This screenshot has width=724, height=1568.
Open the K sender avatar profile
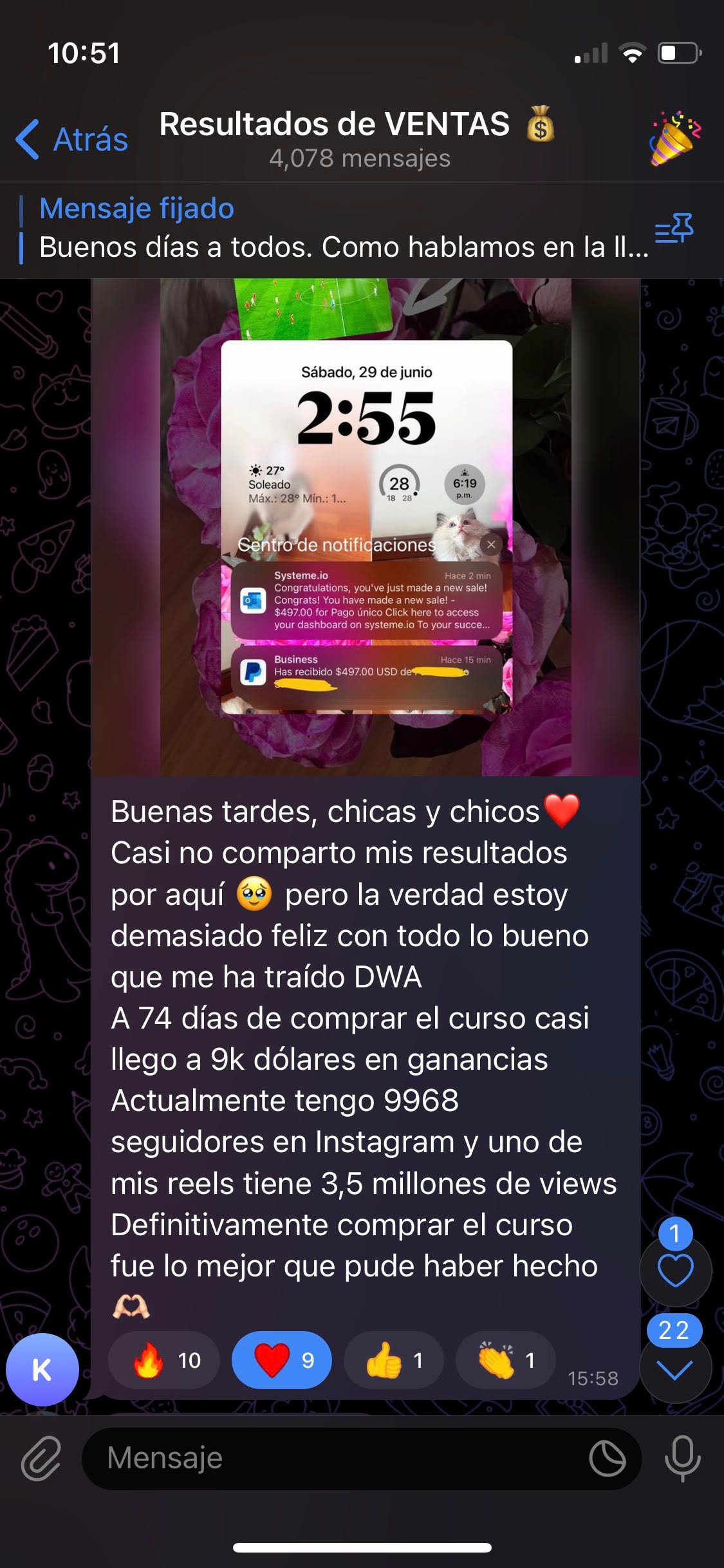42,1370
